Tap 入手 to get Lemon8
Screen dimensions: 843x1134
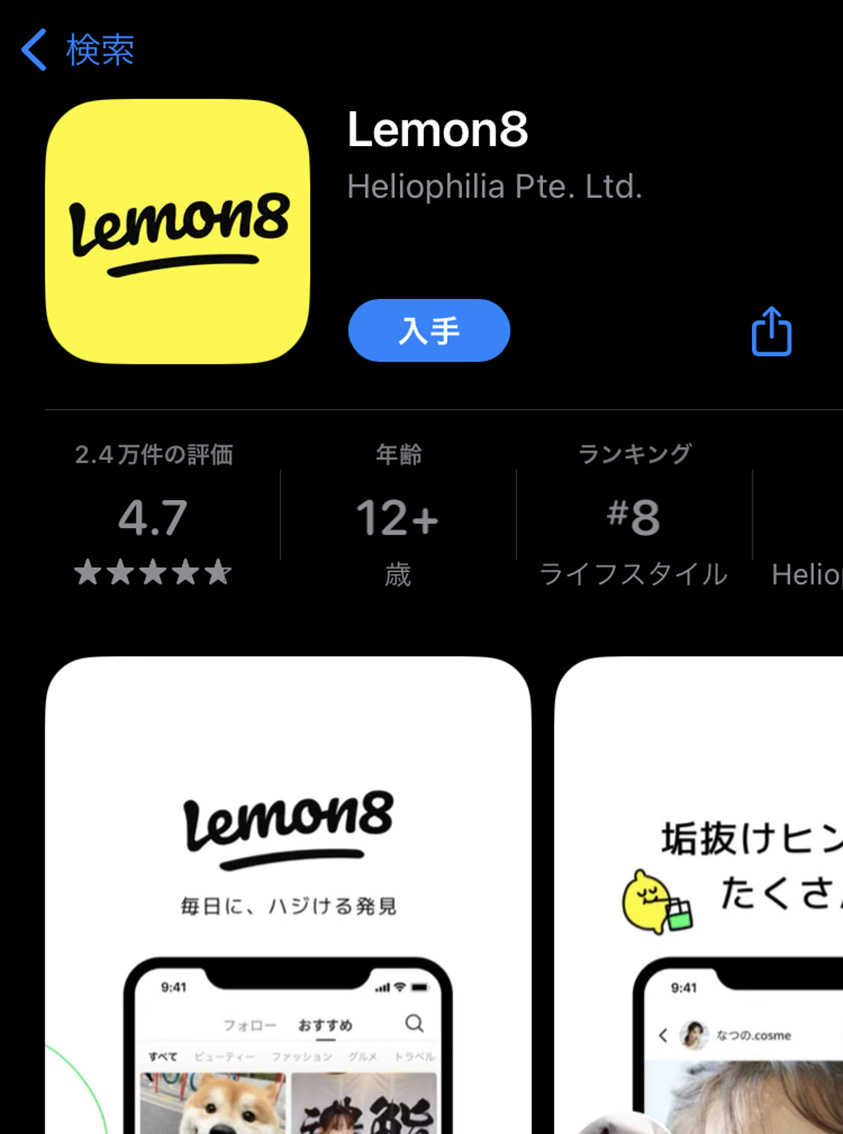coord(429,331)
